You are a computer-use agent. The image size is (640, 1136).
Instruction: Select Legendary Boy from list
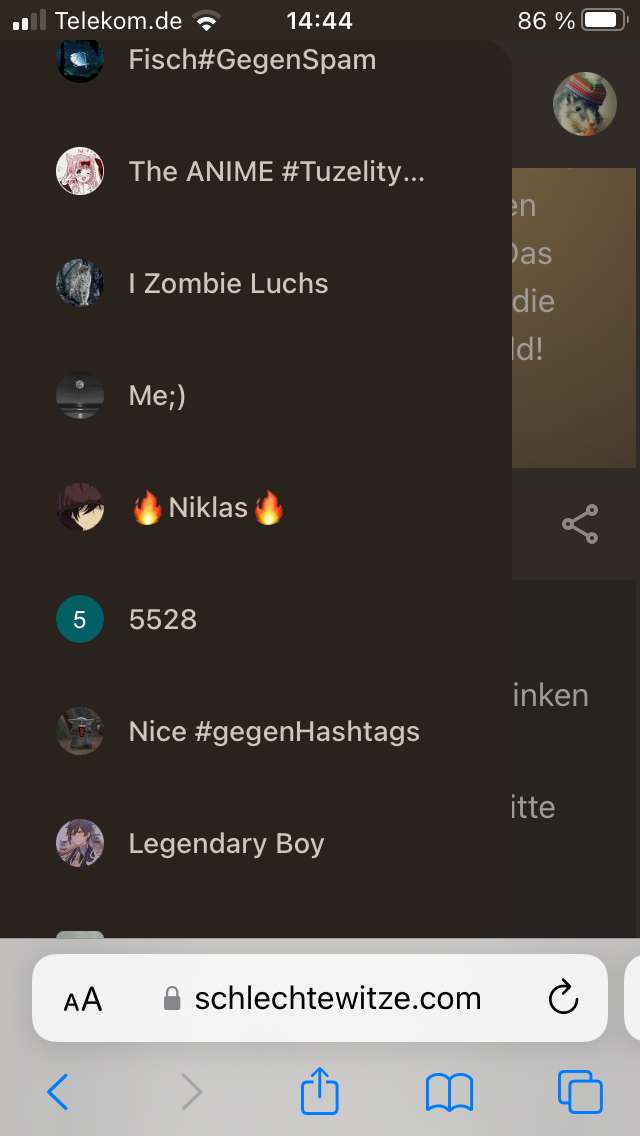point(226,844)
